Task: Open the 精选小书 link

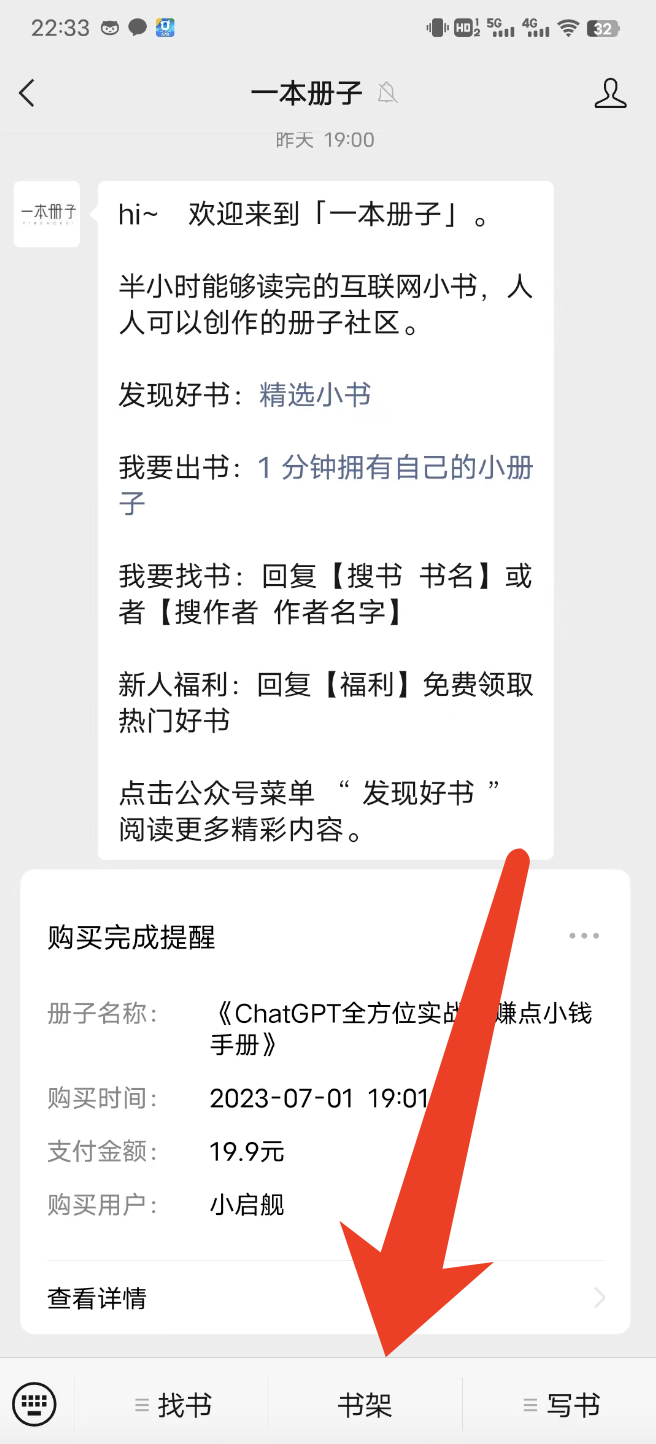Action: click(x=315, y=395)
